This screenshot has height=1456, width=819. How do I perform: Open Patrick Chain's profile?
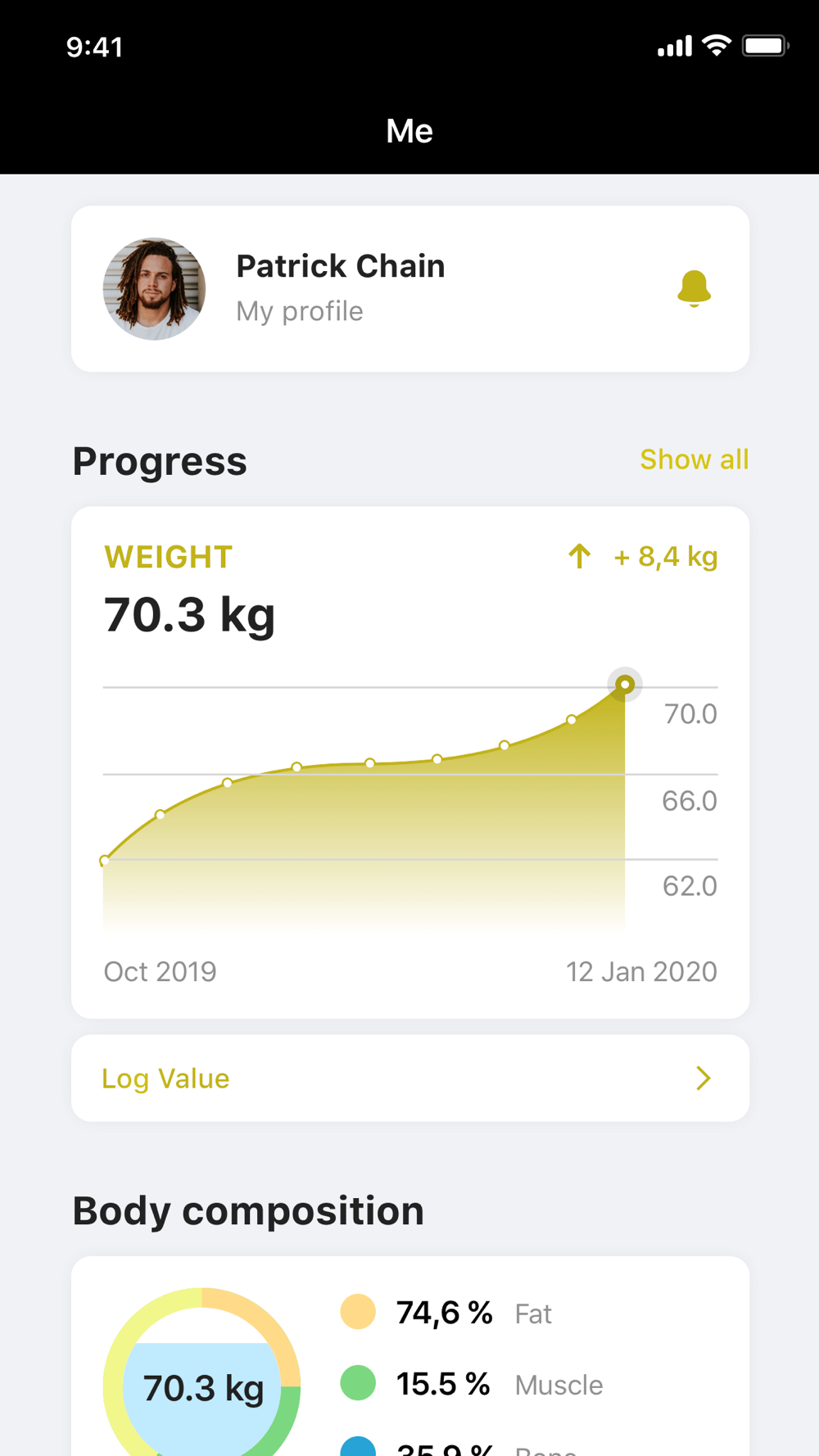click(340, 287)
